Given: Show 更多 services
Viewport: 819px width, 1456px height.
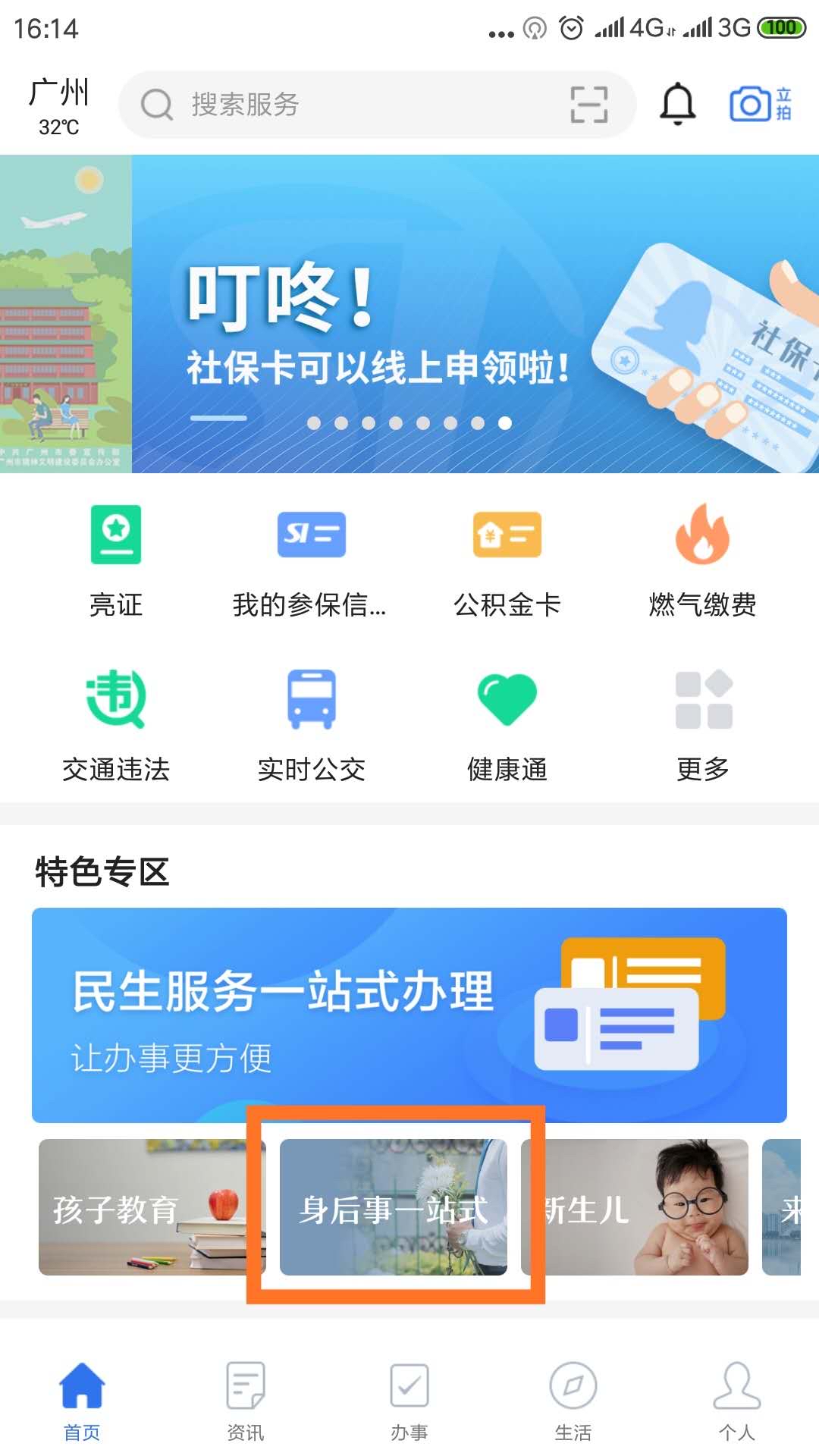Looking at the screenshot, I should pos(702,726).
